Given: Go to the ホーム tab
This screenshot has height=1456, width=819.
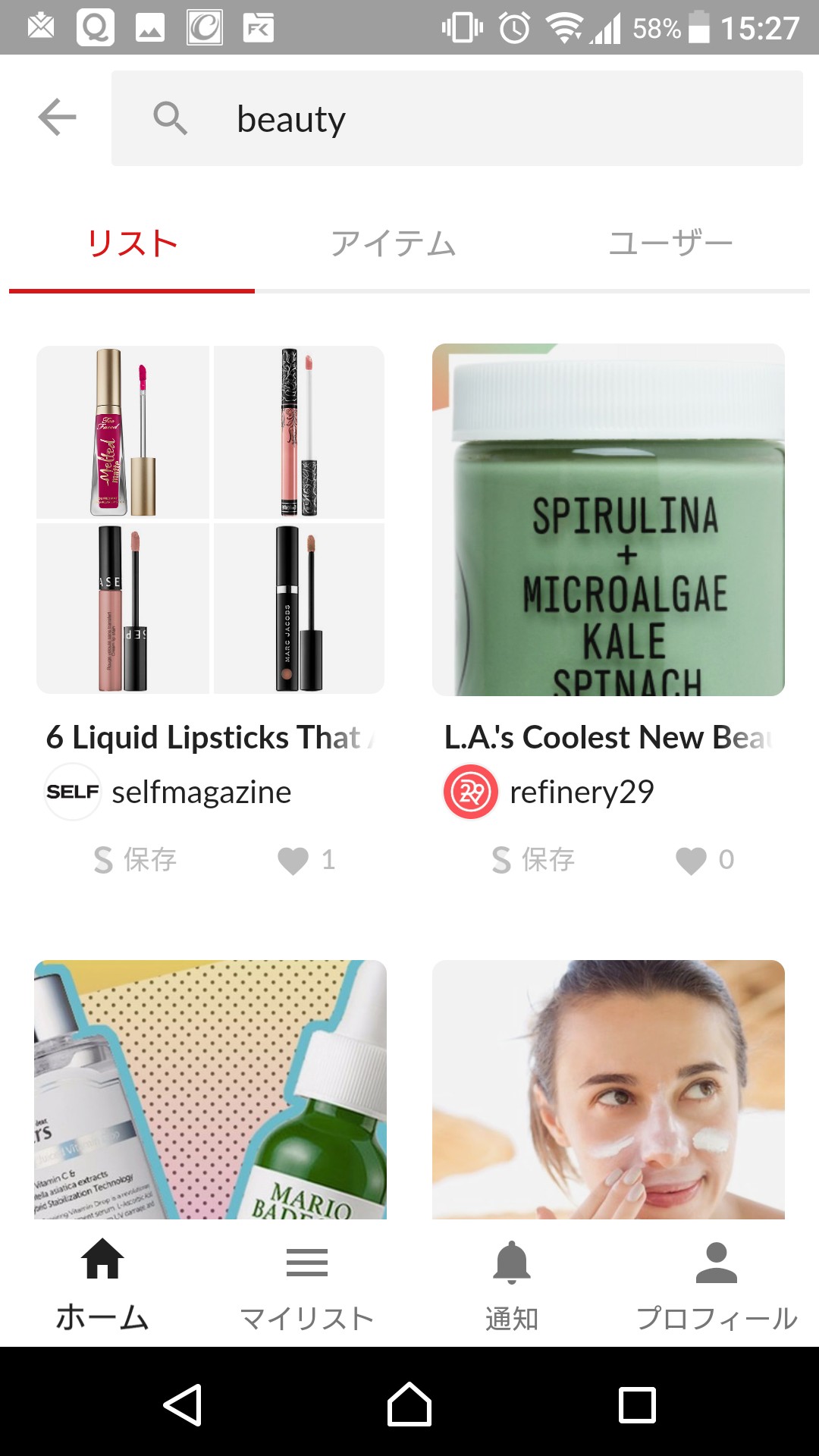Looking at the screenshot, I should click(x=102, y=1283).
